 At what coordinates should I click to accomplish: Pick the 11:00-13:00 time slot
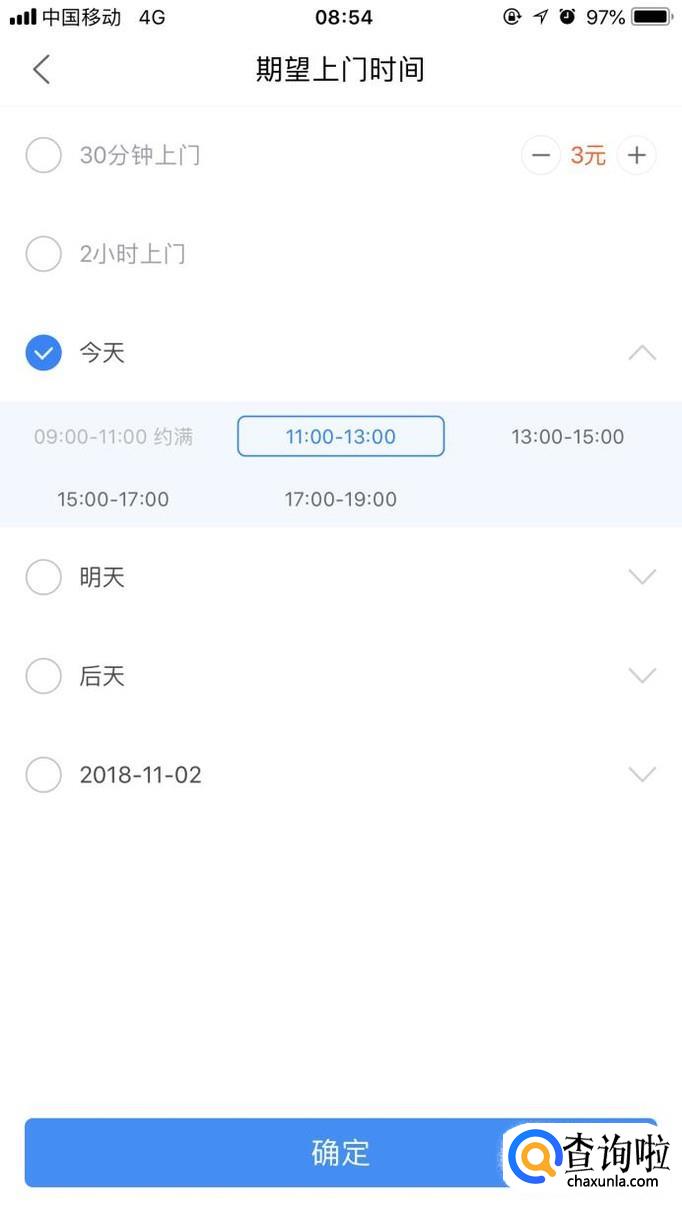click(340, 436)
